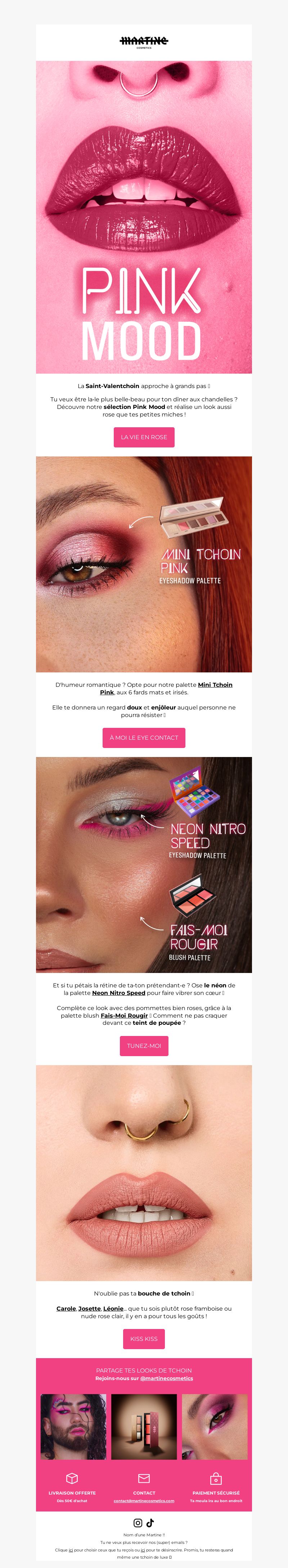Email contact@martinecosmetics.com
The width and height of the screenshot is (288, 1568).
144,1500
